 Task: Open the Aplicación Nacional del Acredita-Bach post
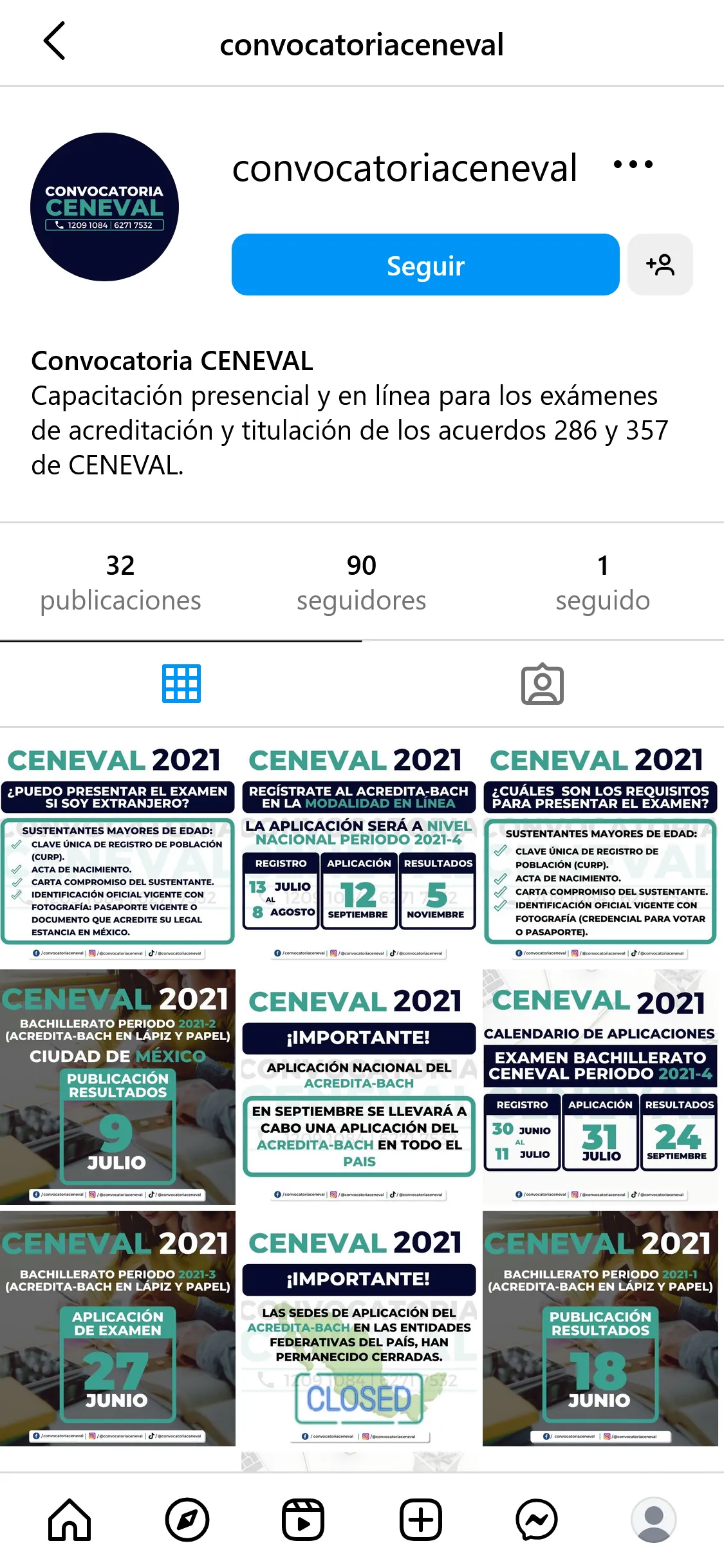[x=359, y=1087]
